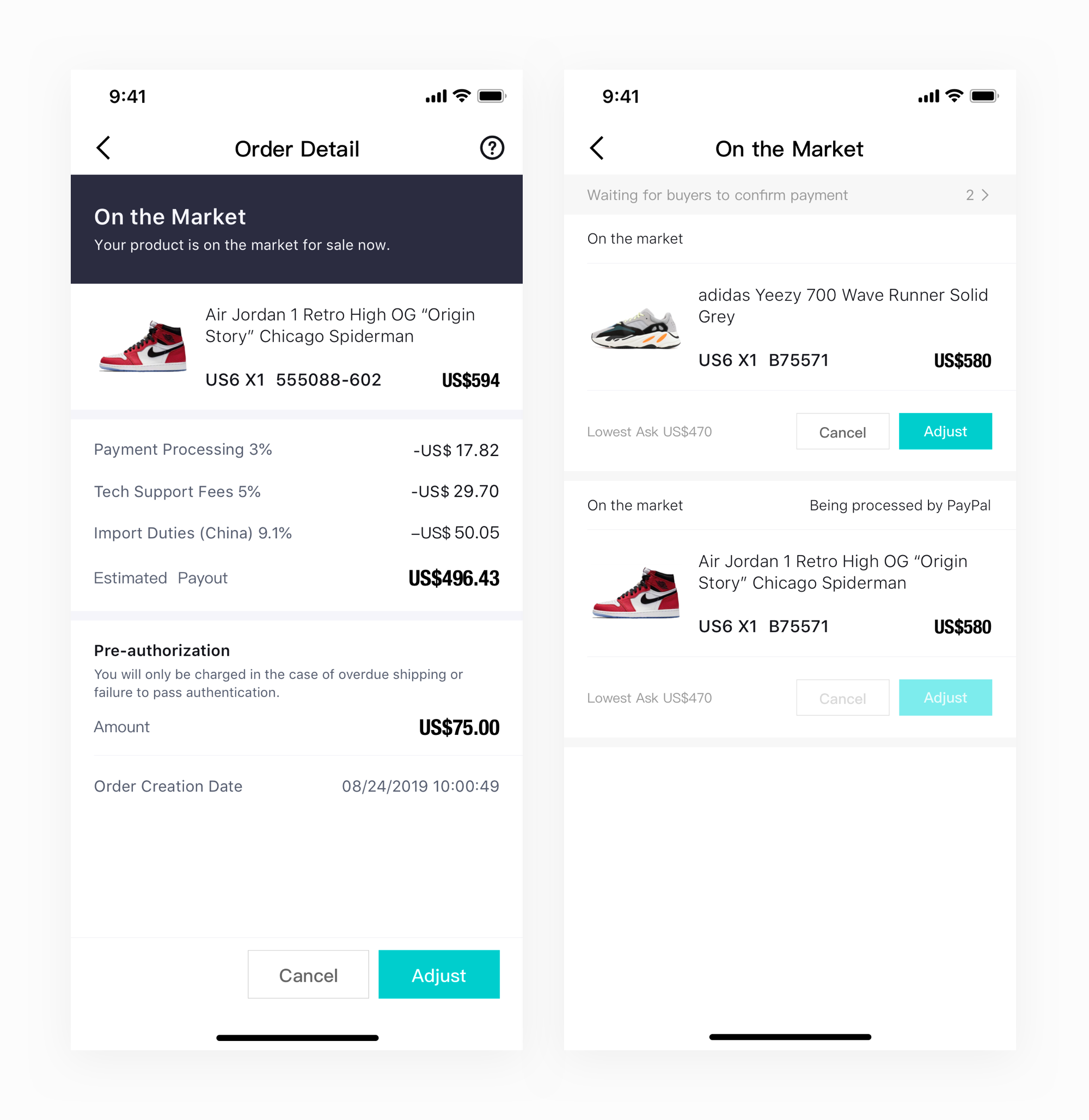Tap Adjust at the bottom of Order Detail
Screen dimensions: 1089x1120
pyautogui.click(x=439, y=975)
